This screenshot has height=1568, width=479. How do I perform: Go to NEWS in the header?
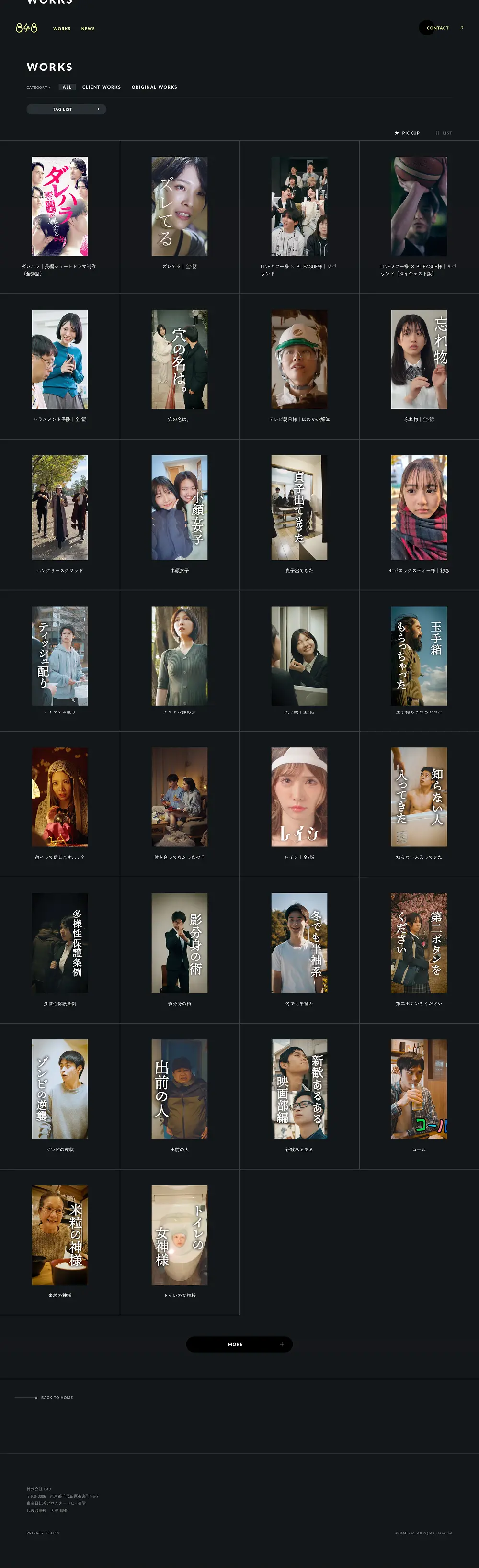[x=88, y=29]
